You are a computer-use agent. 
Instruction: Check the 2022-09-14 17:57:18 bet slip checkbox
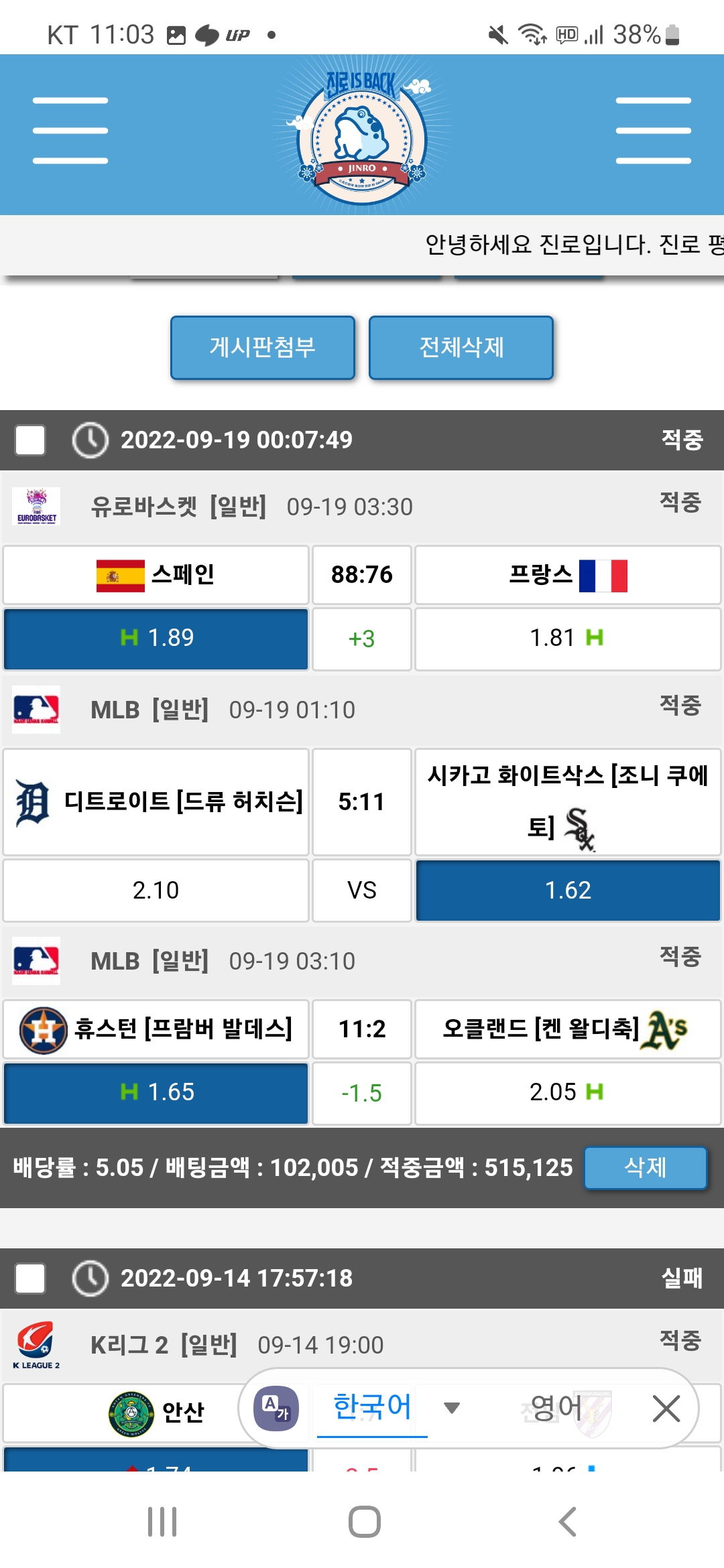[30, 1278]
